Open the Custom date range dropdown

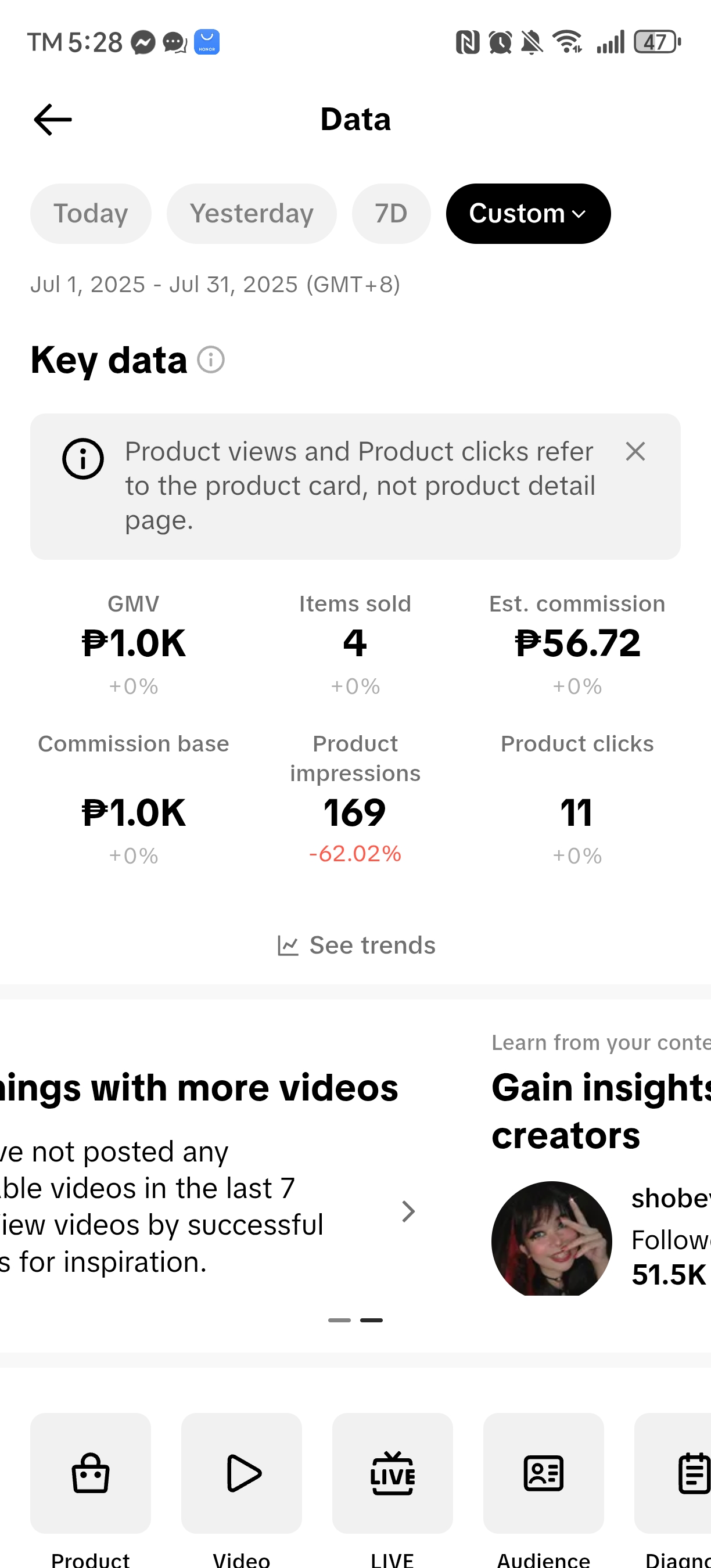point(528,214)
